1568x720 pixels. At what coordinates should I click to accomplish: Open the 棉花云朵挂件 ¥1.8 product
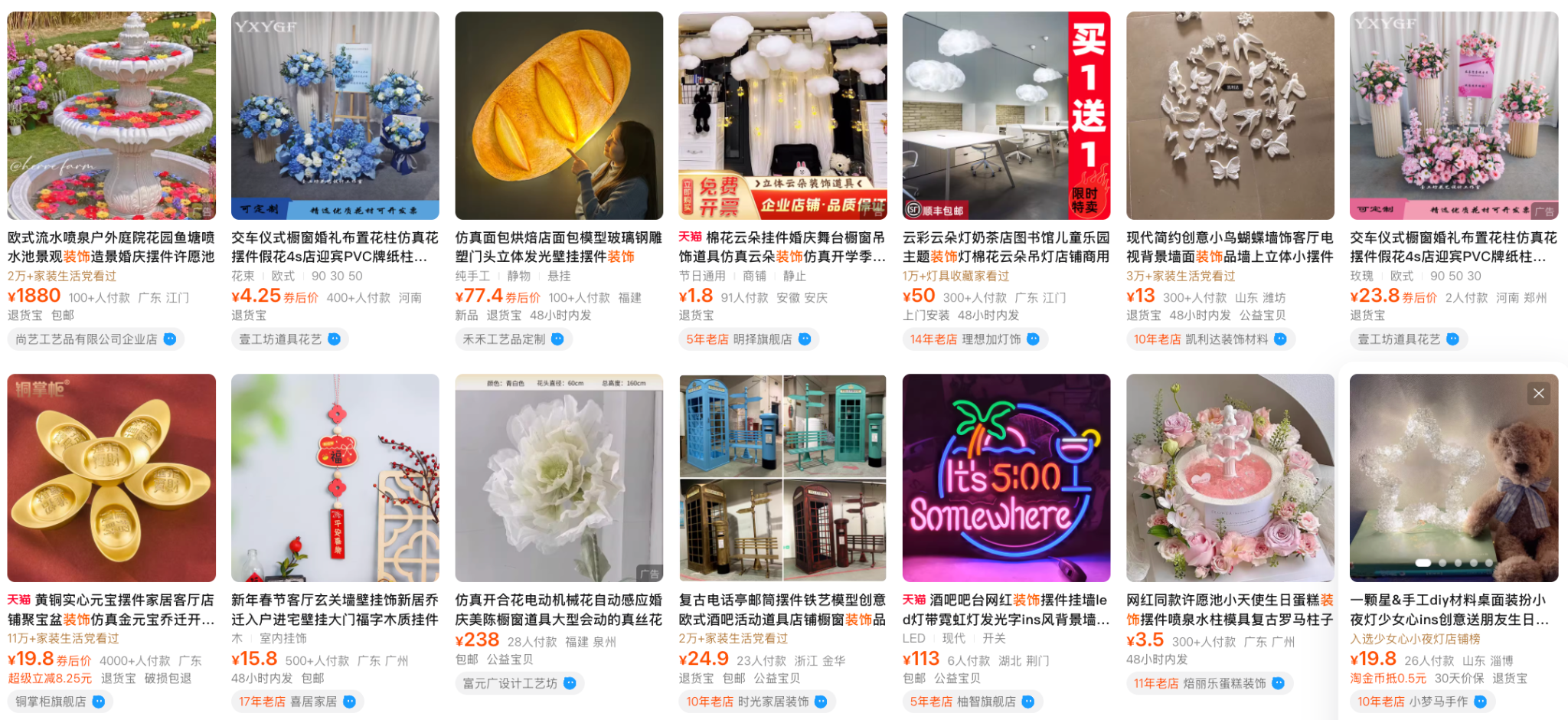782,115
